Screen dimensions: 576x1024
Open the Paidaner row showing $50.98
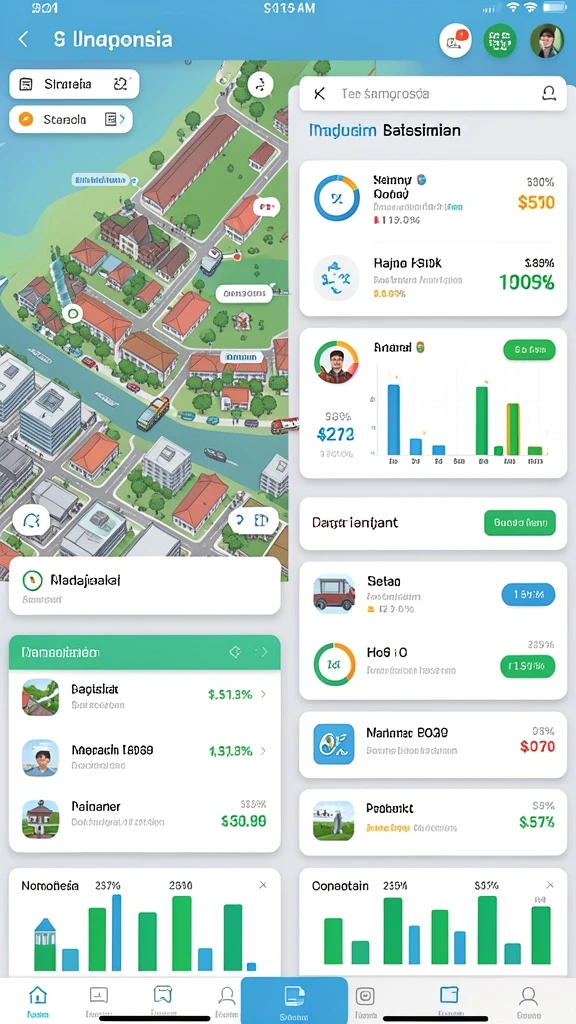tap(144, 819)
